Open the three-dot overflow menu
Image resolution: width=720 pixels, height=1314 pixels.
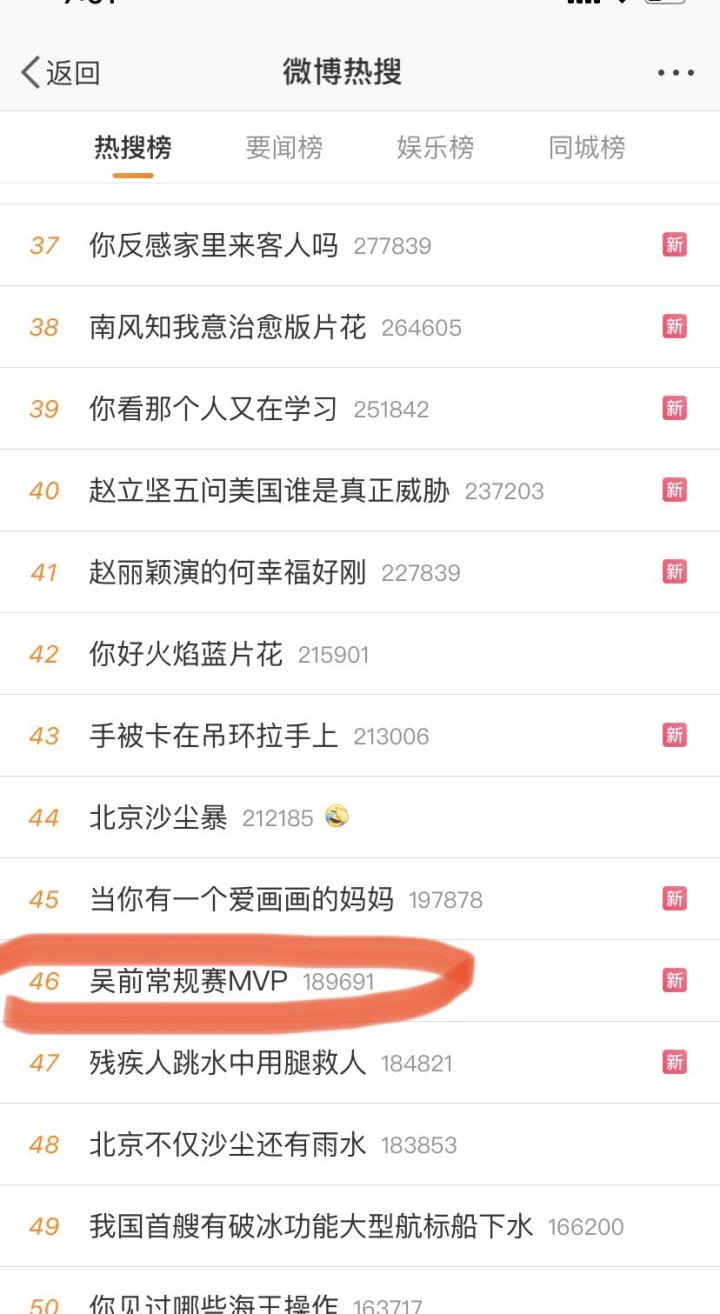[675, 73]
